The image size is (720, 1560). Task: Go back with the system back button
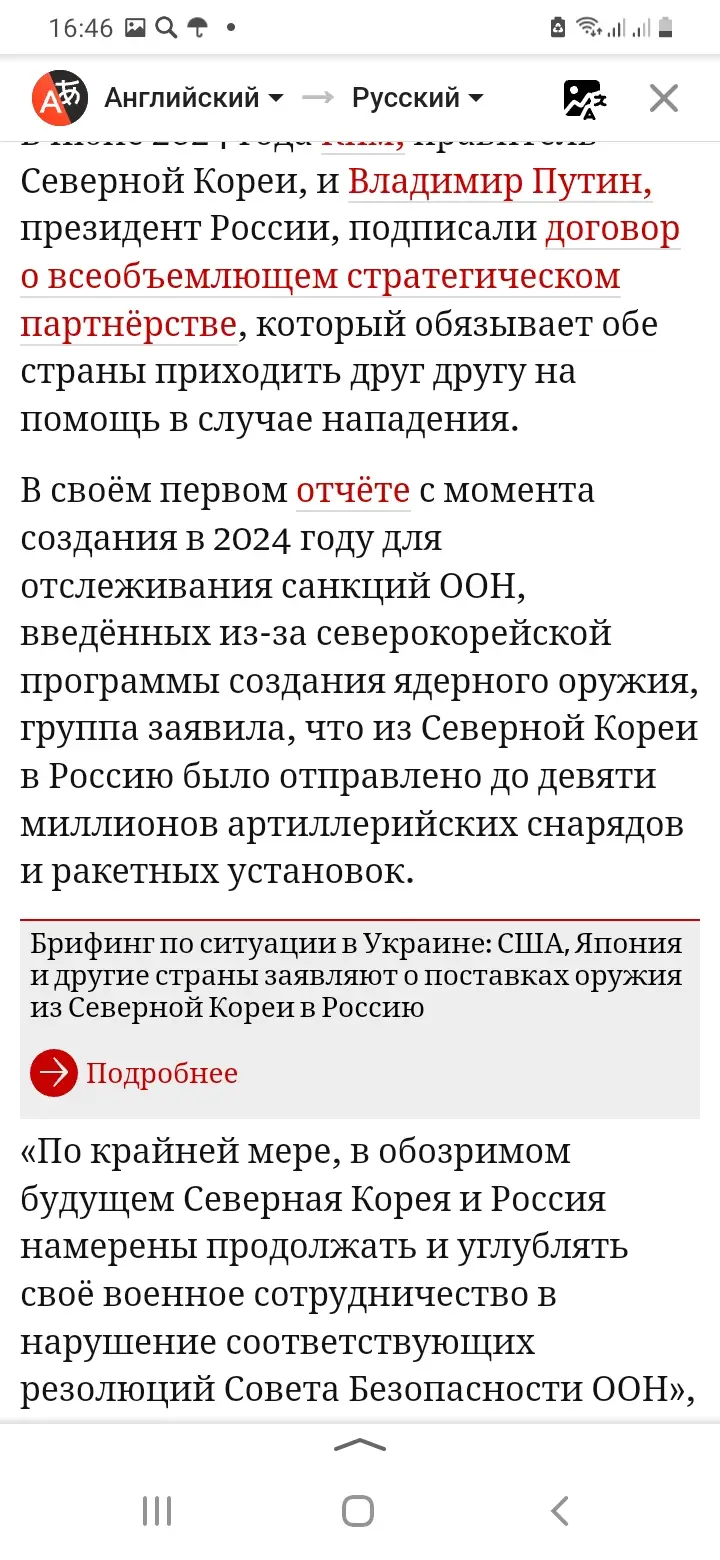tap(560, 1511)
